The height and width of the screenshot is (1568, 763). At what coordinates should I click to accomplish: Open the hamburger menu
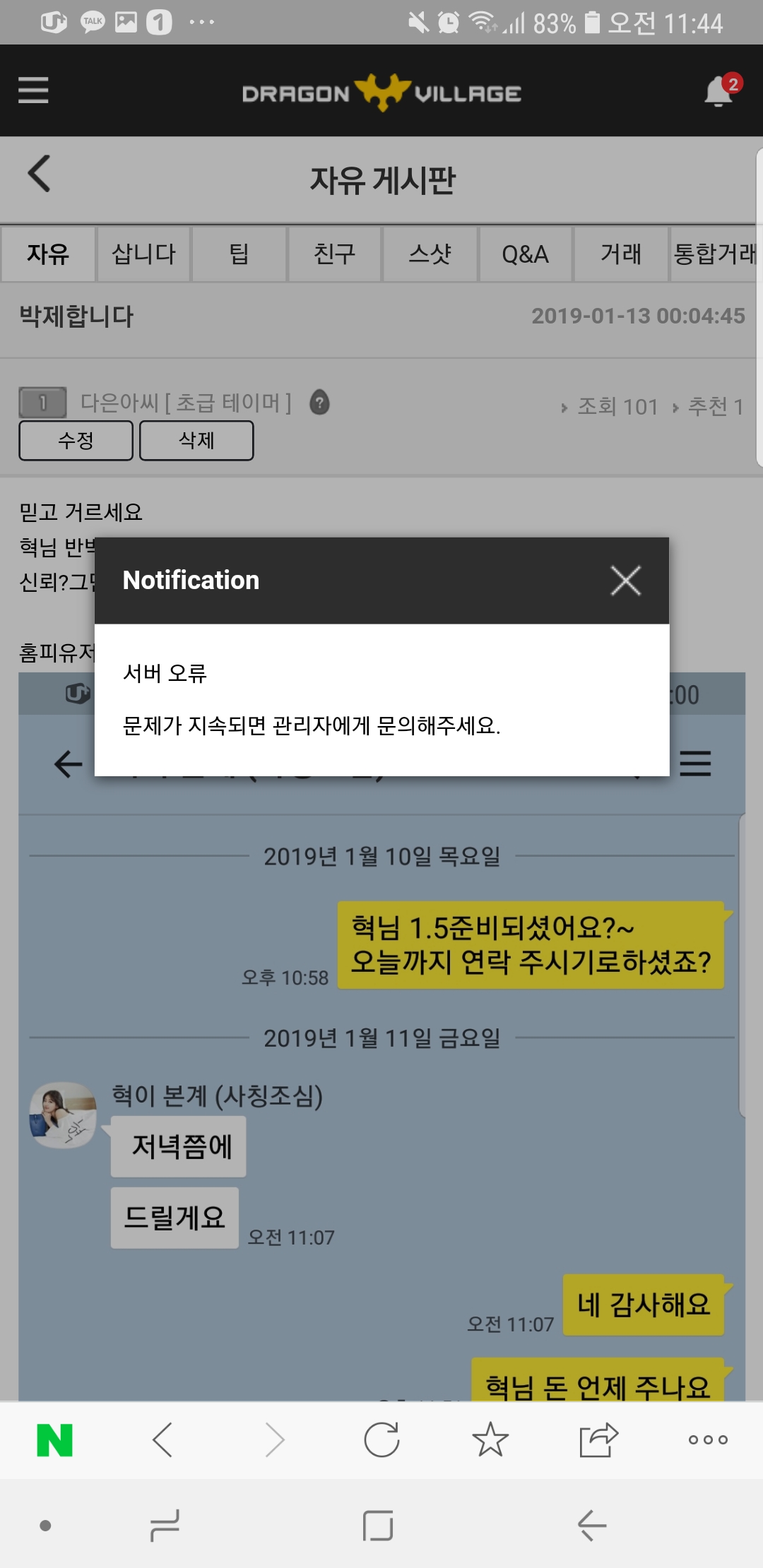pyautogui.click(x=33, y=90)
